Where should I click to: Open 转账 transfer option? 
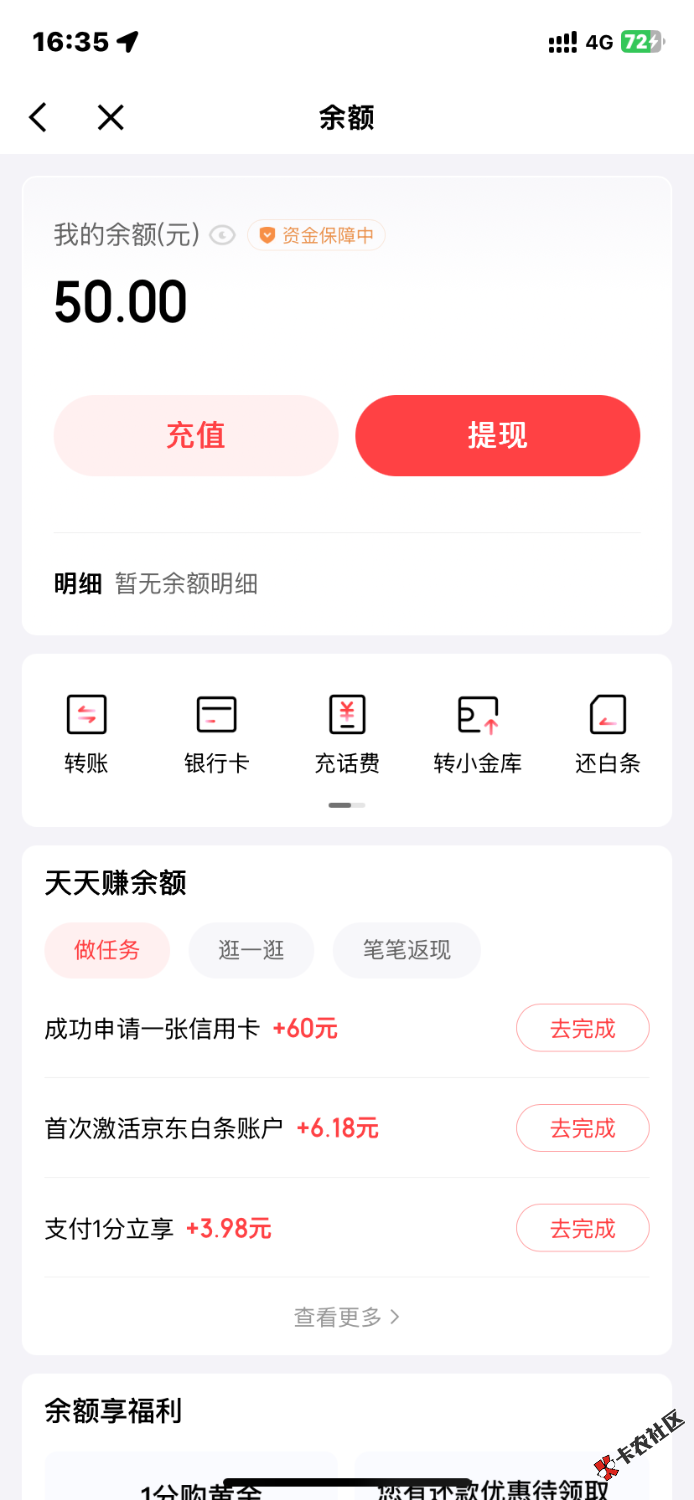point(86,735)
